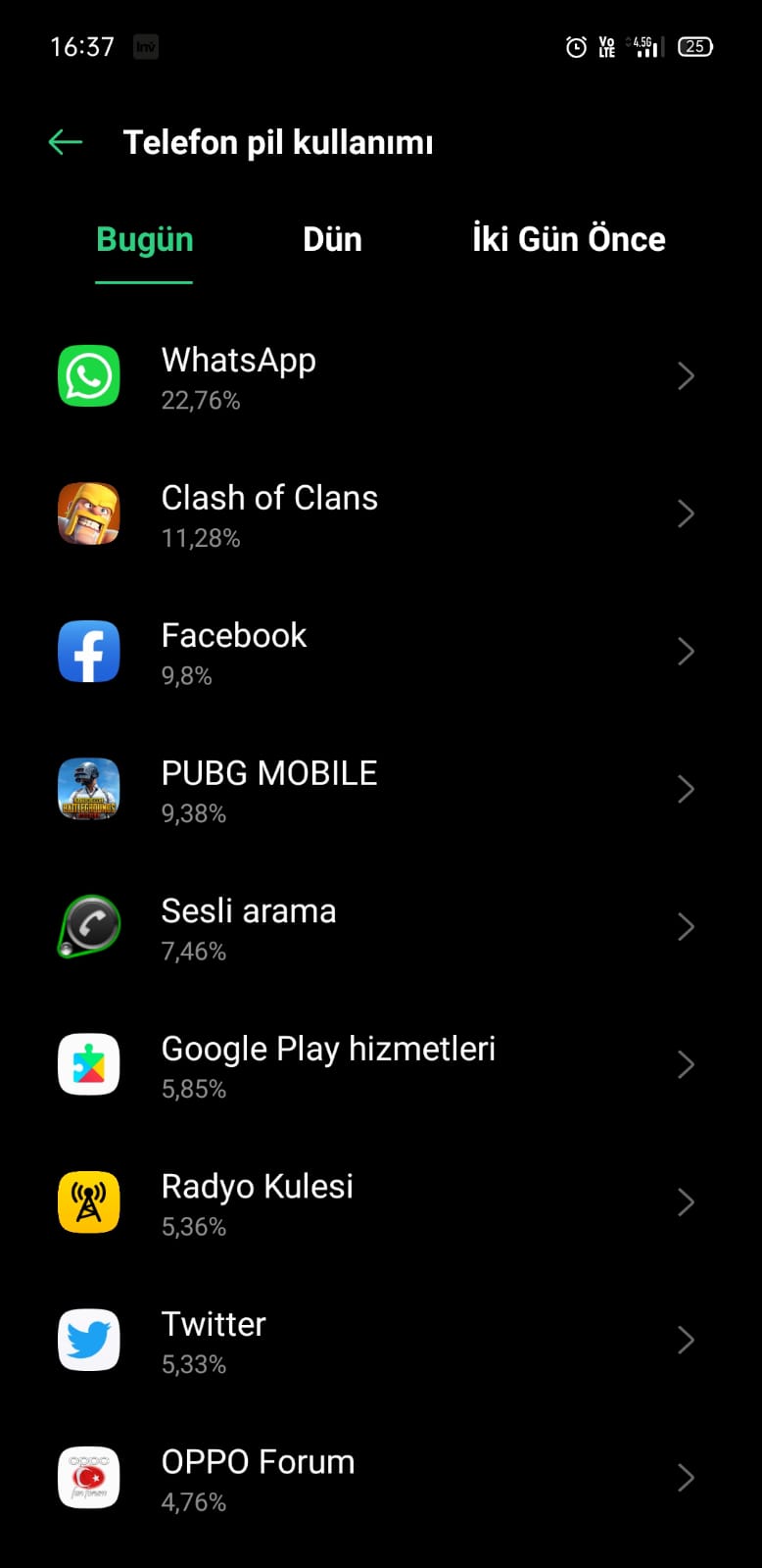View Facebook battery usage
762x1568 pixels.
coord(380,652)
